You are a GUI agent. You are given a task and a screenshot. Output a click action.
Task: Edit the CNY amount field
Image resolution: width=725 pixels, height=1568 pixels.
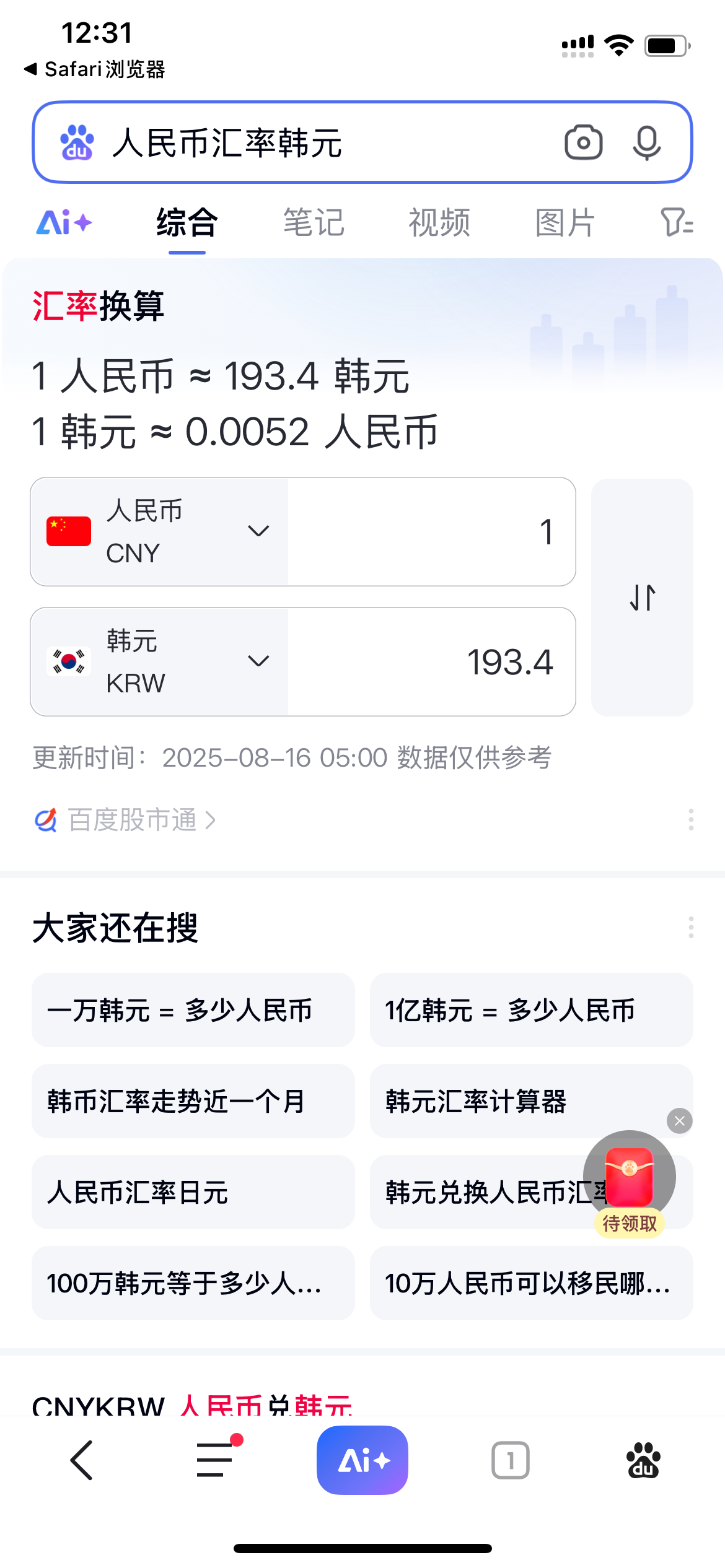[x=432, y=531]
